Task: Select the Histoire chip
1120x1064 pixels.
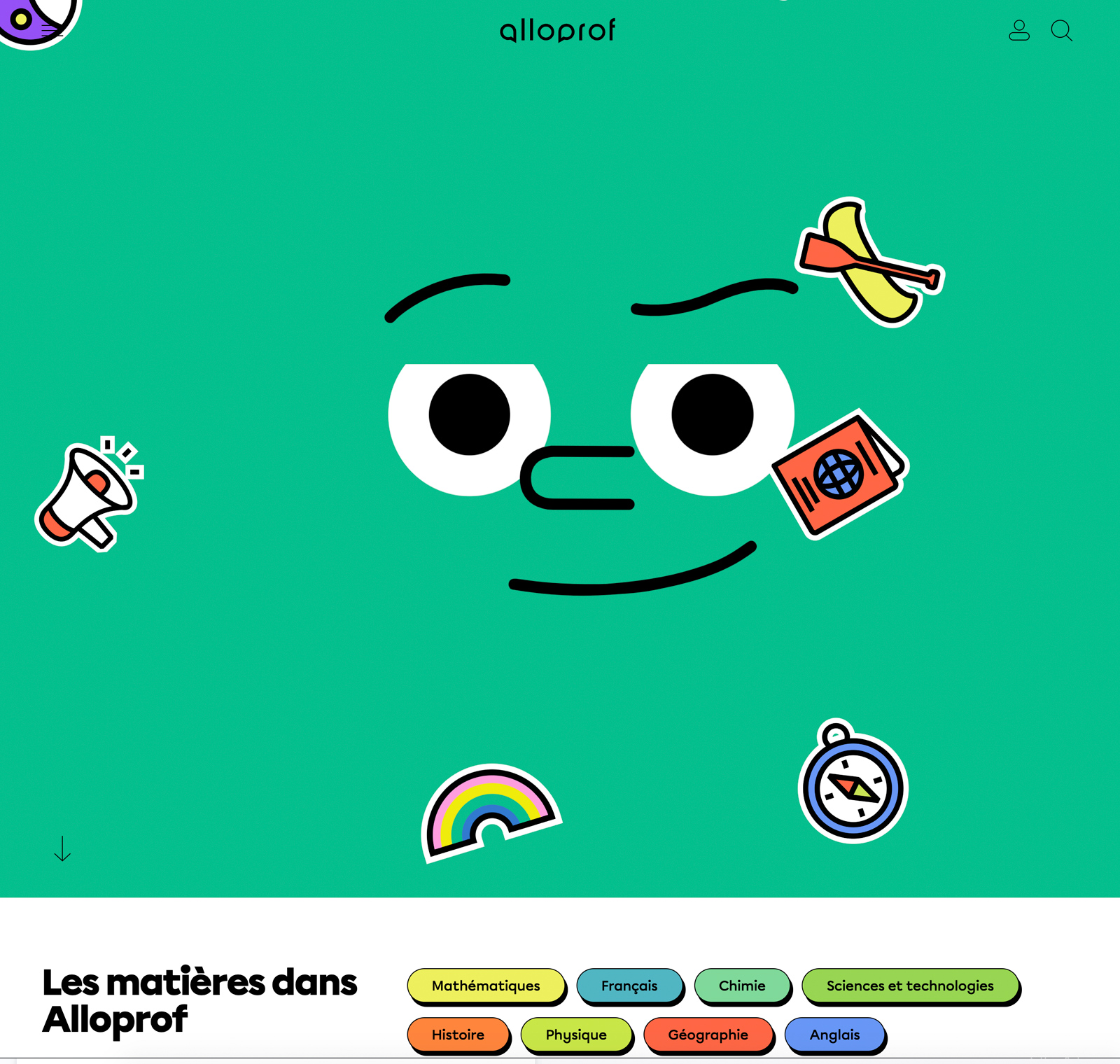Action: pyautogui.click(x=458, y=1035)
